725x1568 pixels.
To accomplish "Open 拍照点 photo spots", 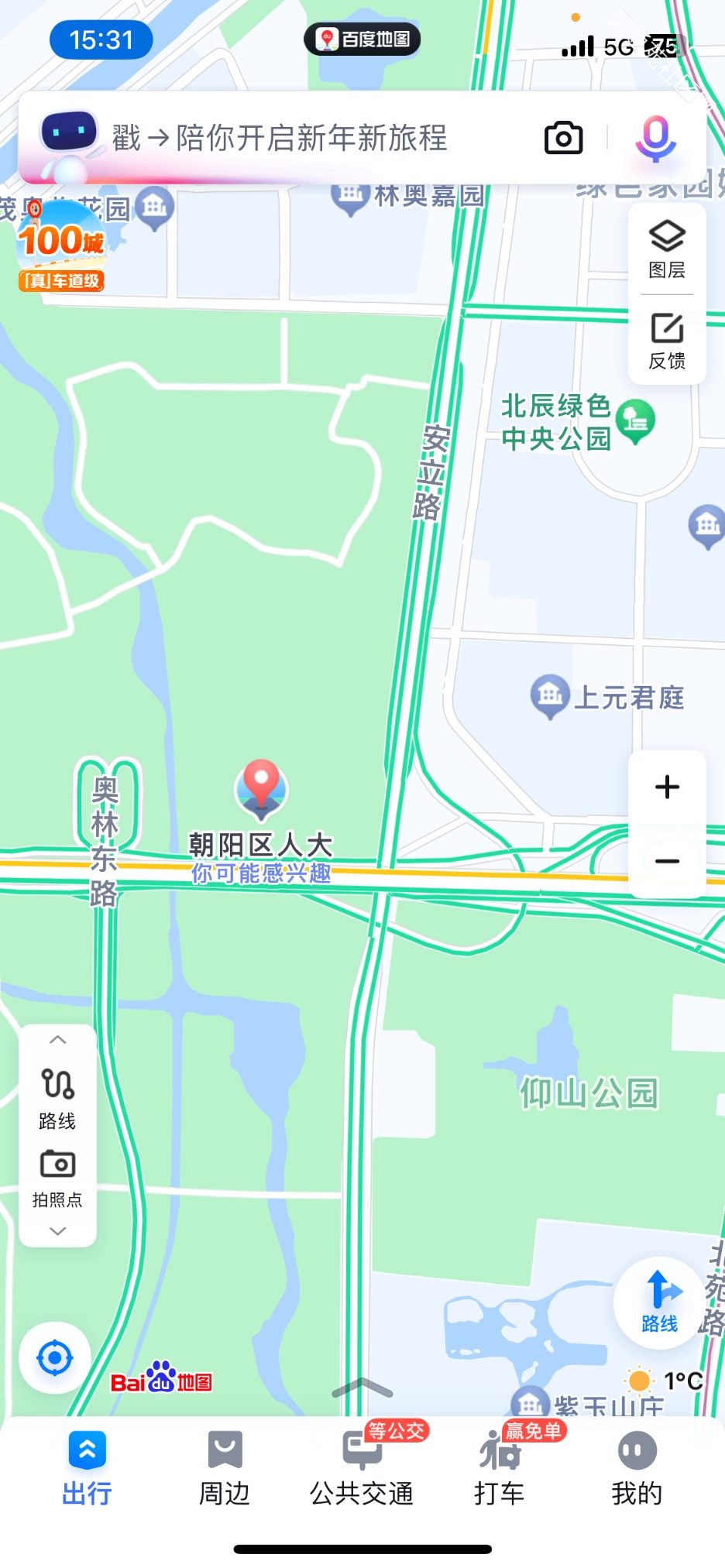I will (57, 1179).
